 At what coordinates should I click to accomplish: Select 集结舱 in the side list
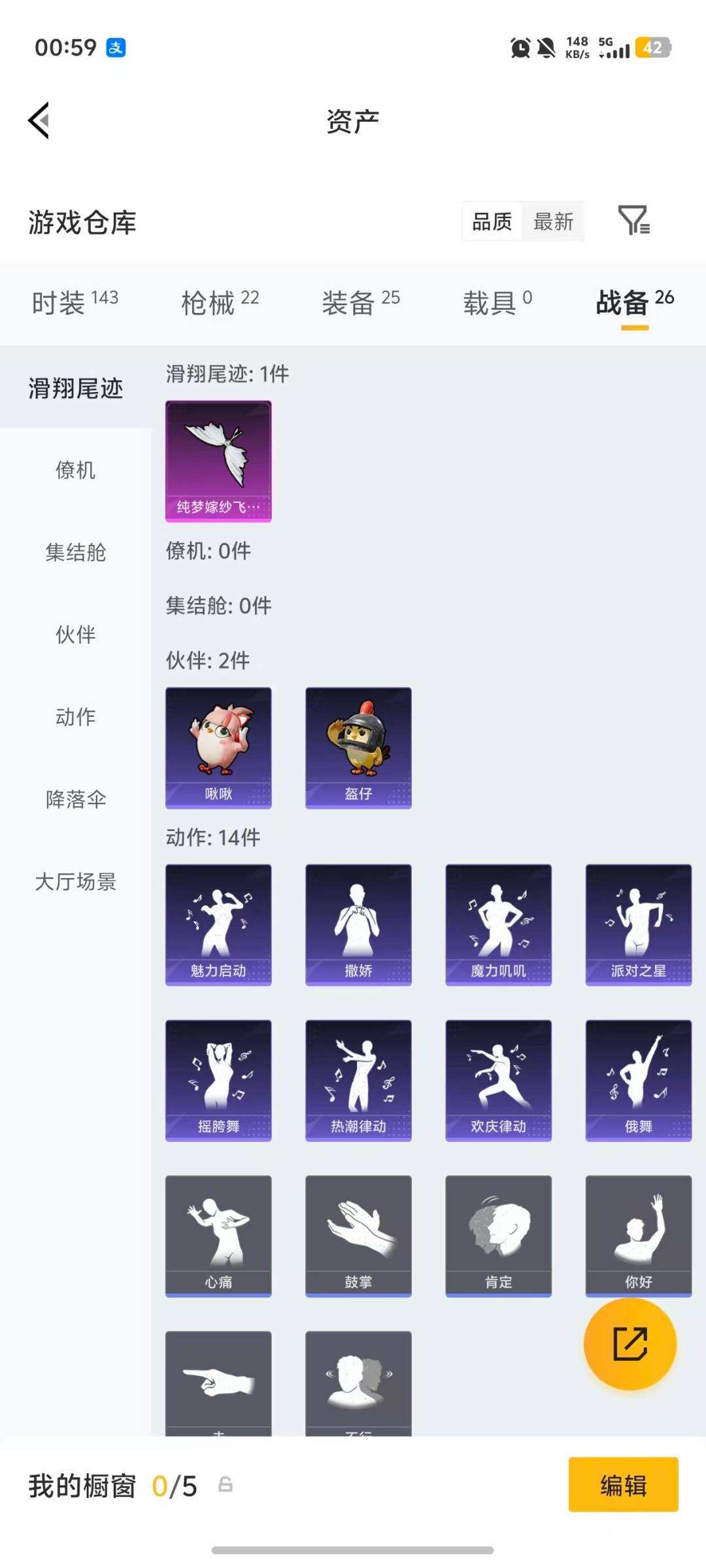(x=75, y=553)
